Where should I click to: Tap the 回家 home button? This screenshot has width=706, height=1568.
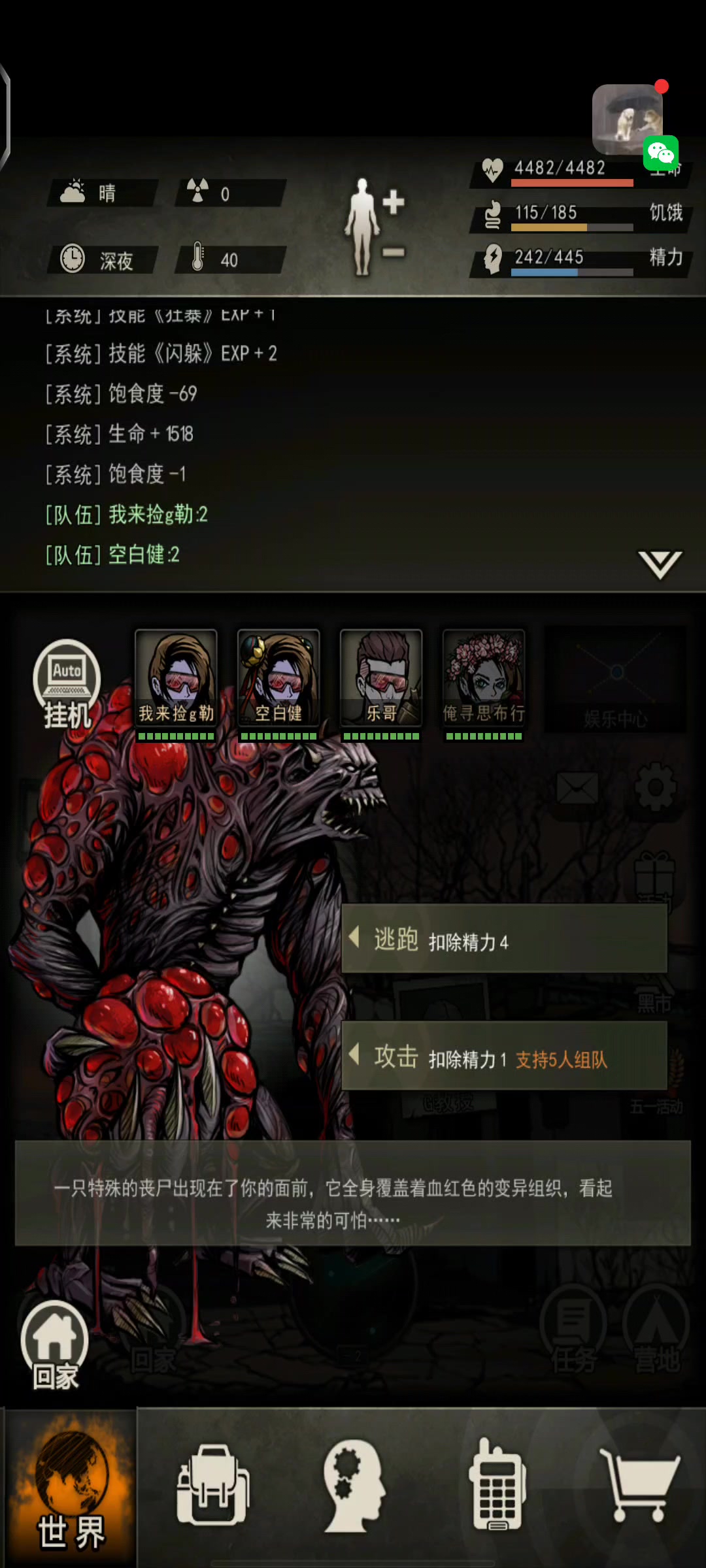(55, 1345)
